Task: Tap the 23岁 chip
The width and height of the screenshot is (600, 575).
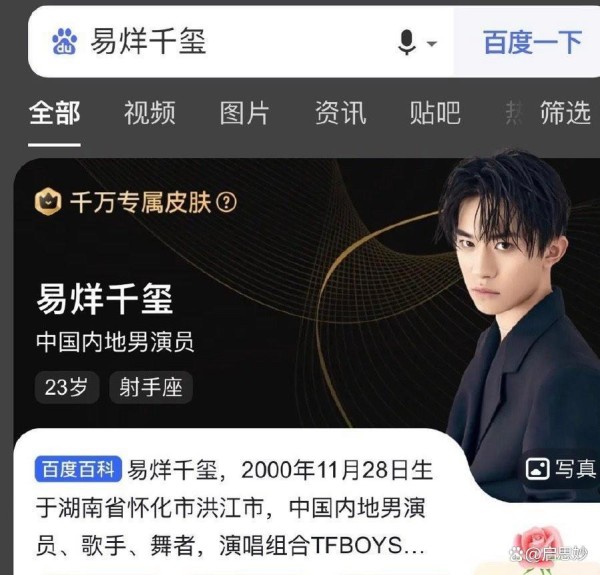Action: [x=66, y=387]
